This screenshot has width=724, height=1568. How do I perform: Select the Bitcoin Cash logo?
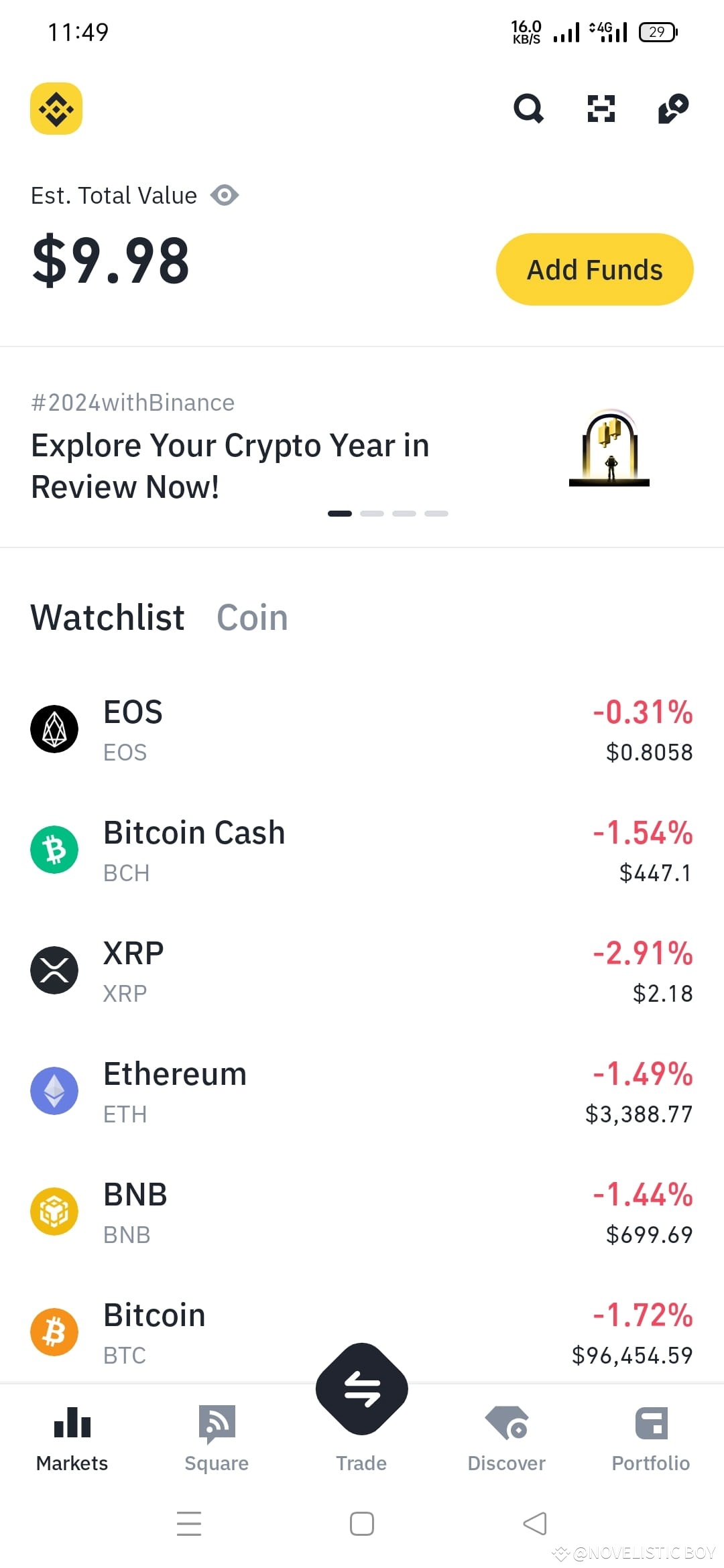[54, 850]
